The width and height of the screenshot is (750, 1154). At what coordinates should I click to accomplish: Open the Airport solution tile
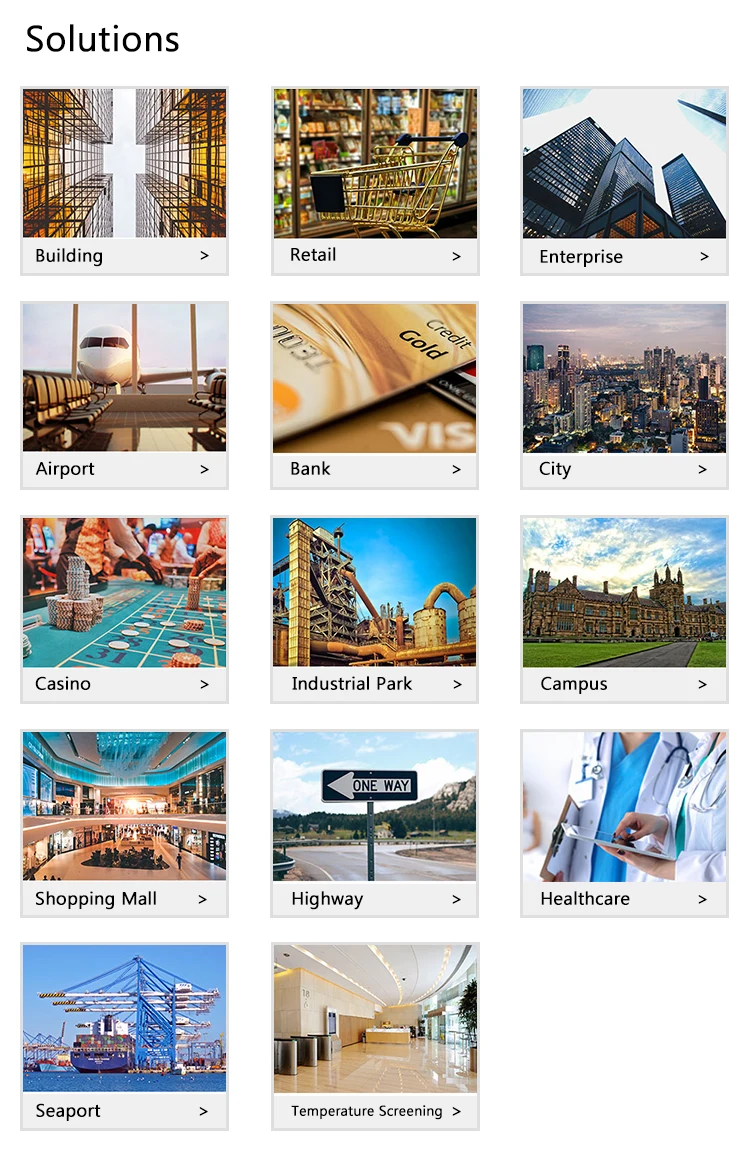pyautogui.click(x=124, y=395)
